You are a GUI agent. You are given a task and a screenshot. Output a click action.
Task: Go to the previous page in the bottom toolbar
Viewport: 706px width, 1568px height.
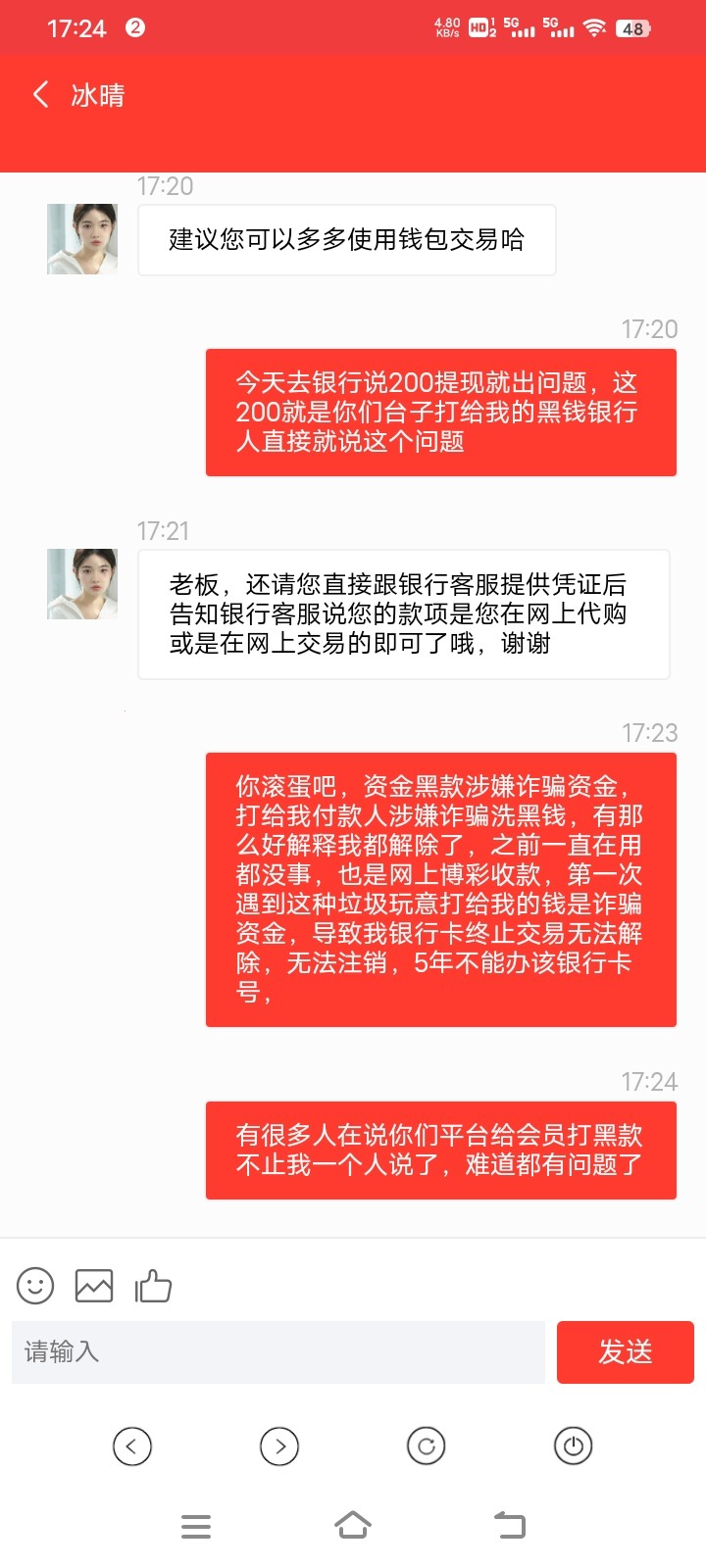click(132, 1445)
